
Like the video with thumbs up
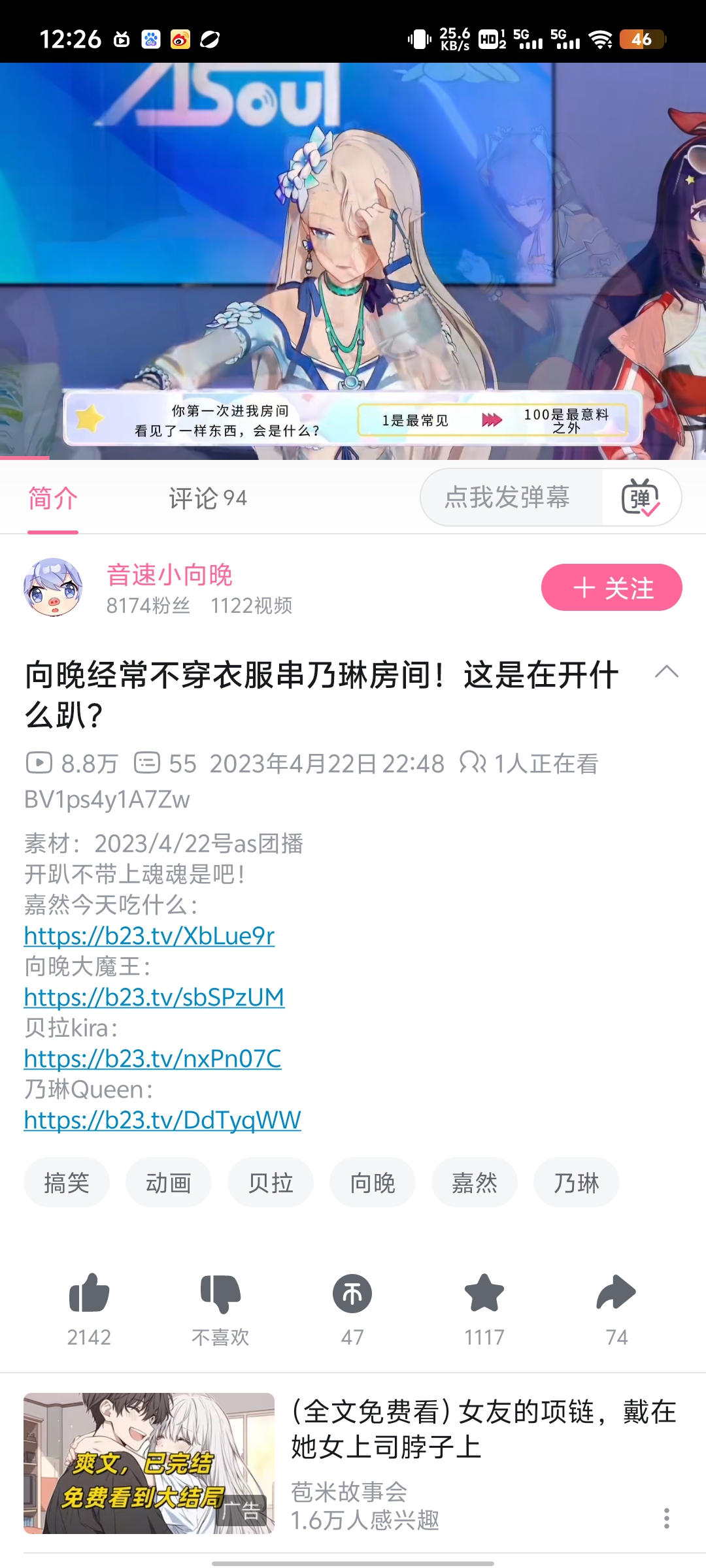point(89,1294)
